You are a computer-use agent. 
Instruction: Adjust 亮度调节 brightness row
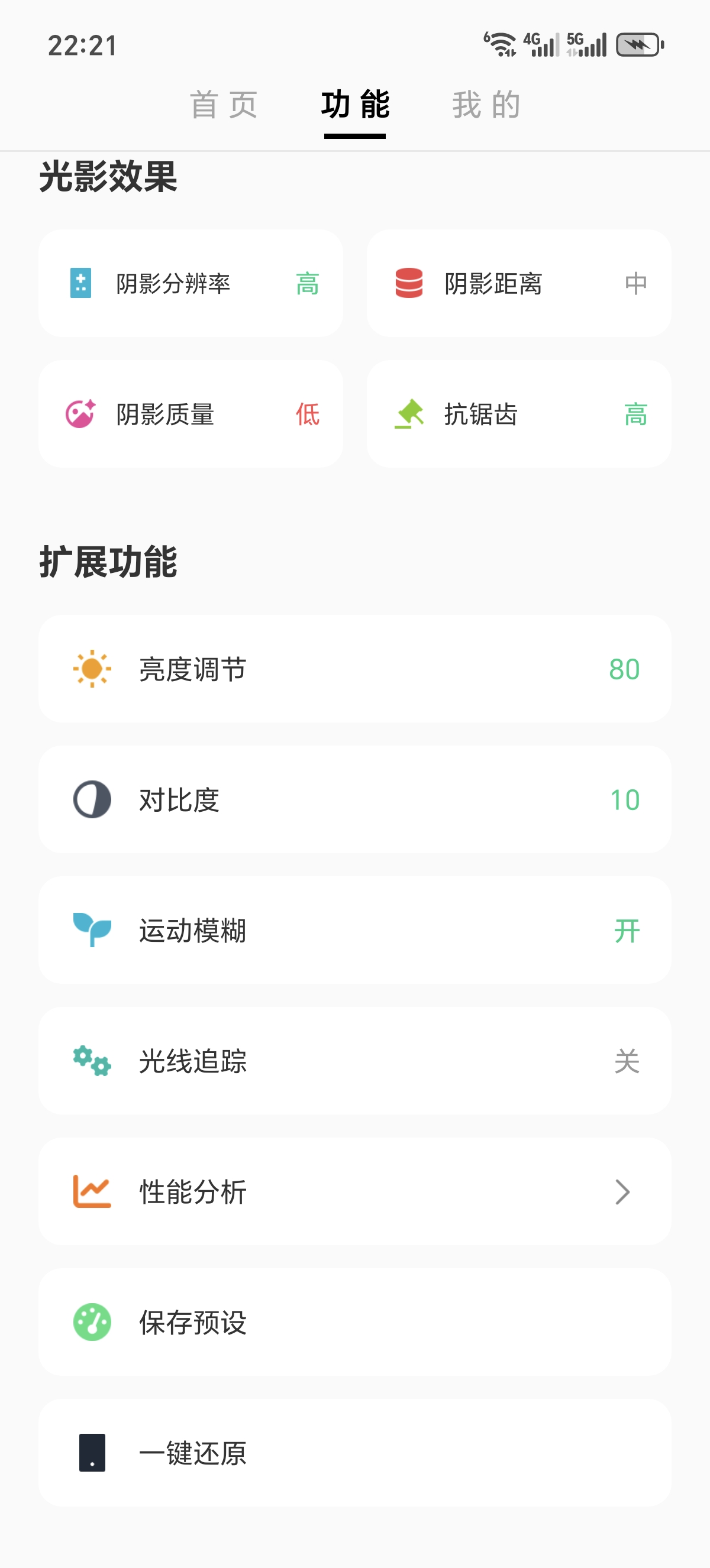click(355, 668)
